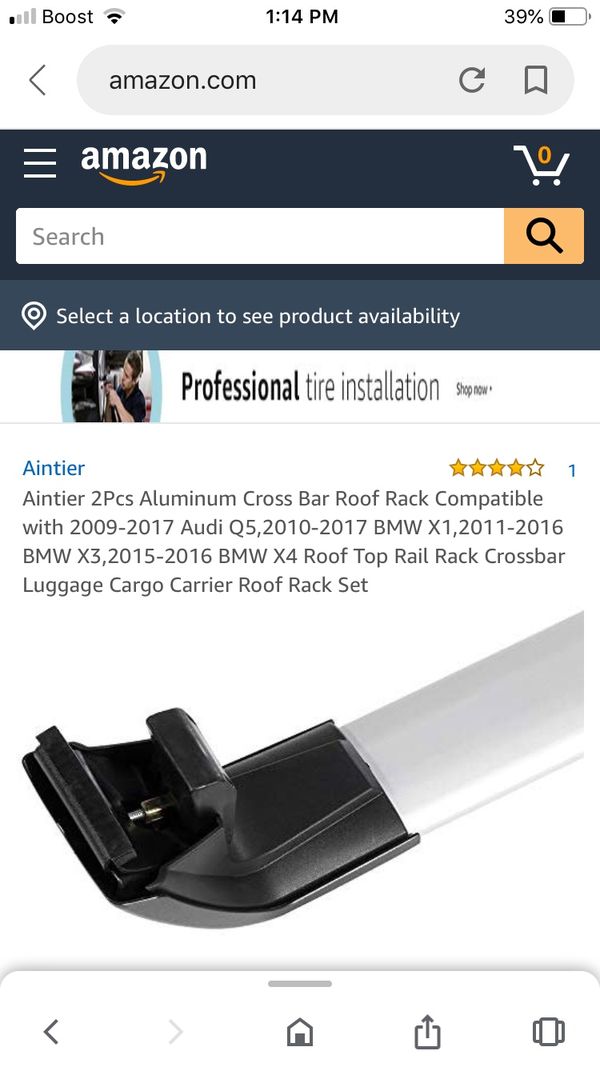Image resolution: width=600 pixels, height=1067 pixels.
Task: Bookmark this page
Action: (535, 80)
